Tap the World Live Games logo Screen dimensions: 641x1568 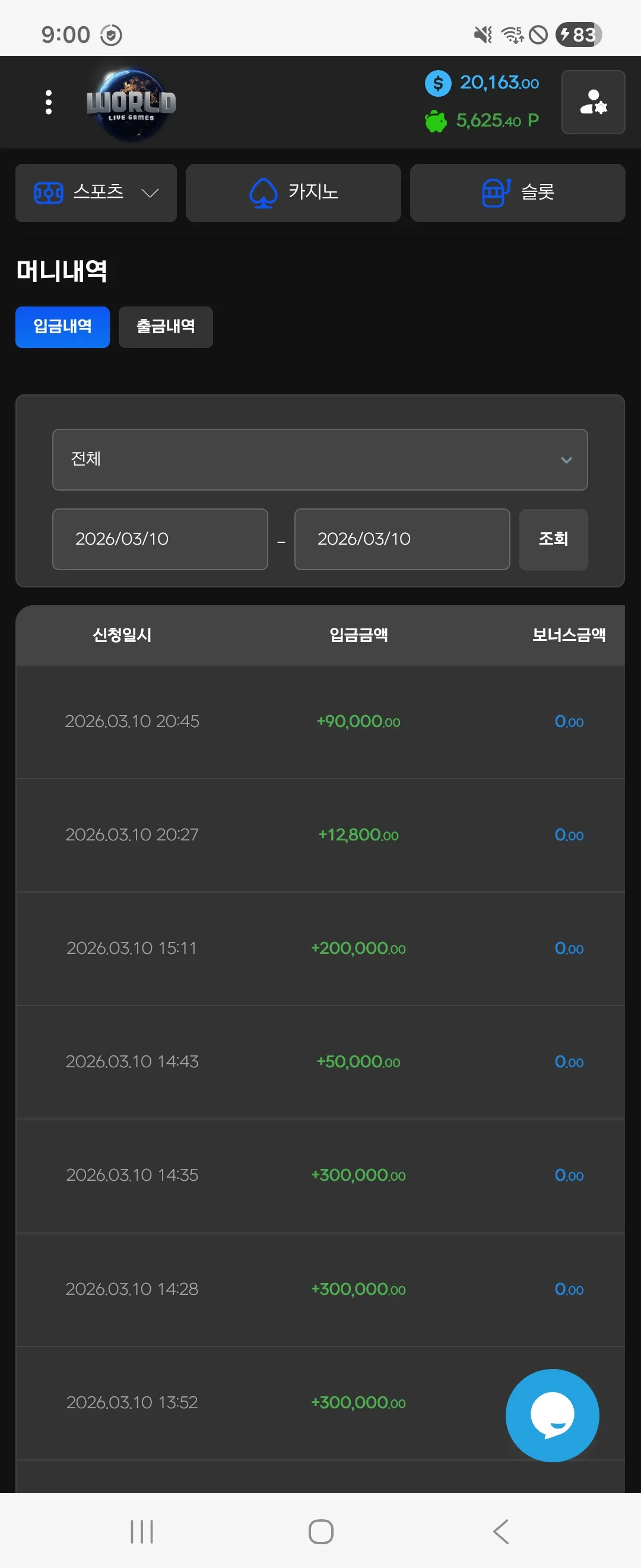click(x=131, y=103)
